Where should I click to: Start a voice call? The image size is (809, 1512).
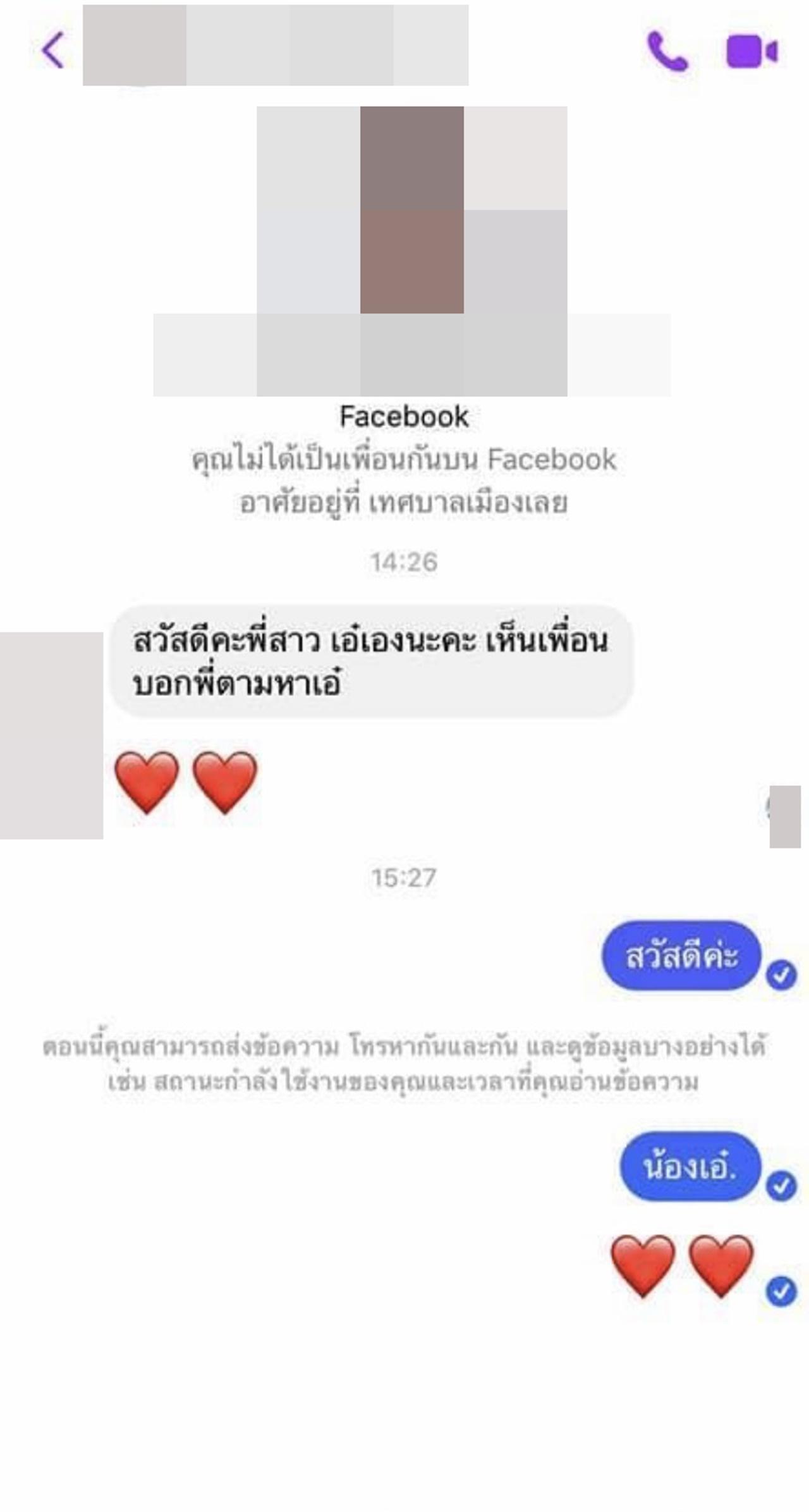(x=667, y=51)
